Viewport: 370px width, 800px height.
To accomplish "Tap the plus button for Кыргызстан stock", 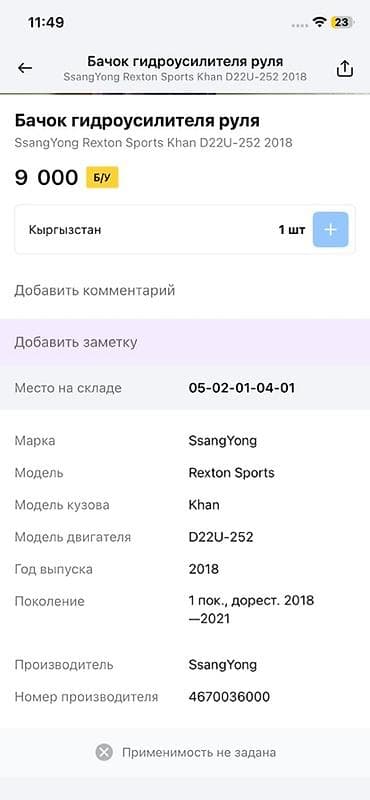I will coord(331,230).
